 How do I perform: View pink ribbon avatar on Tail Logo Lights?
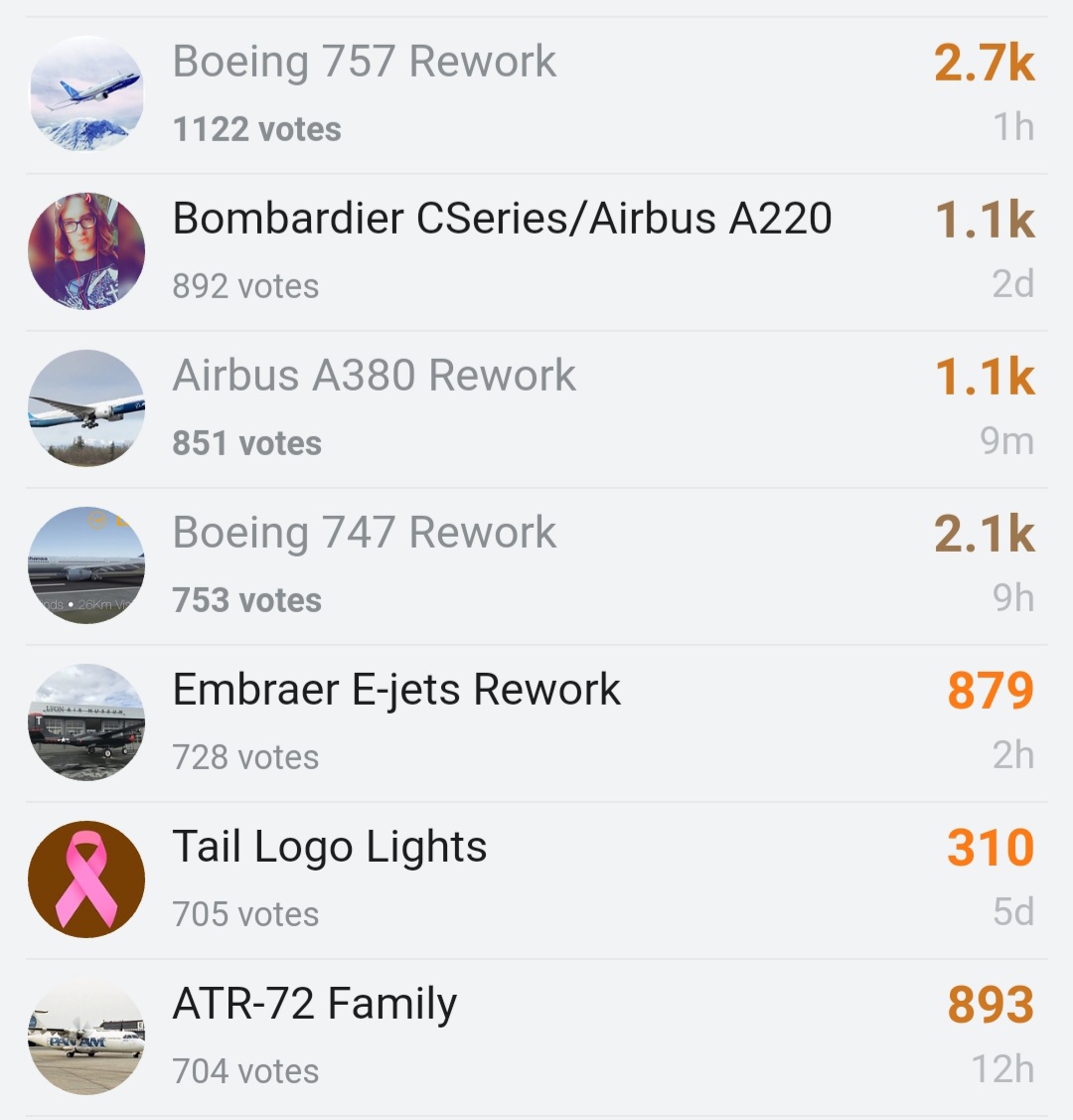(x=86, y=880)
